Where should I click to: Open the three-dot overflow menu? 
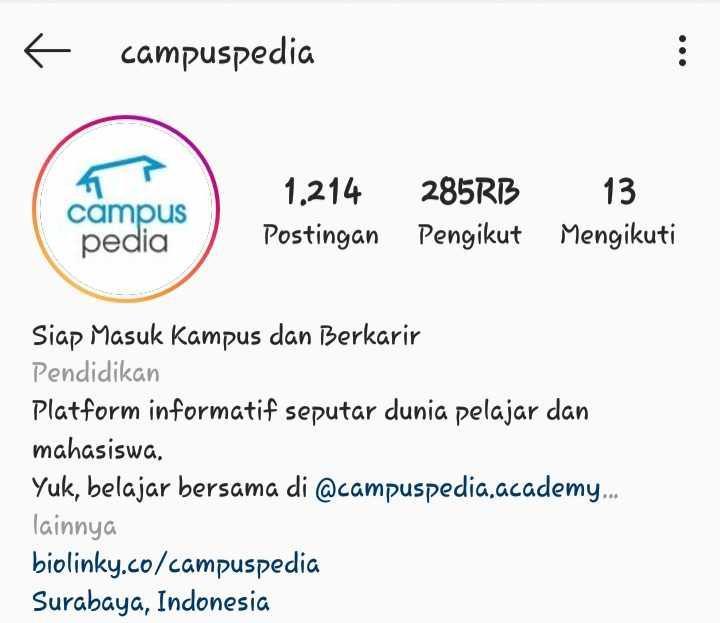pos(682,51)
